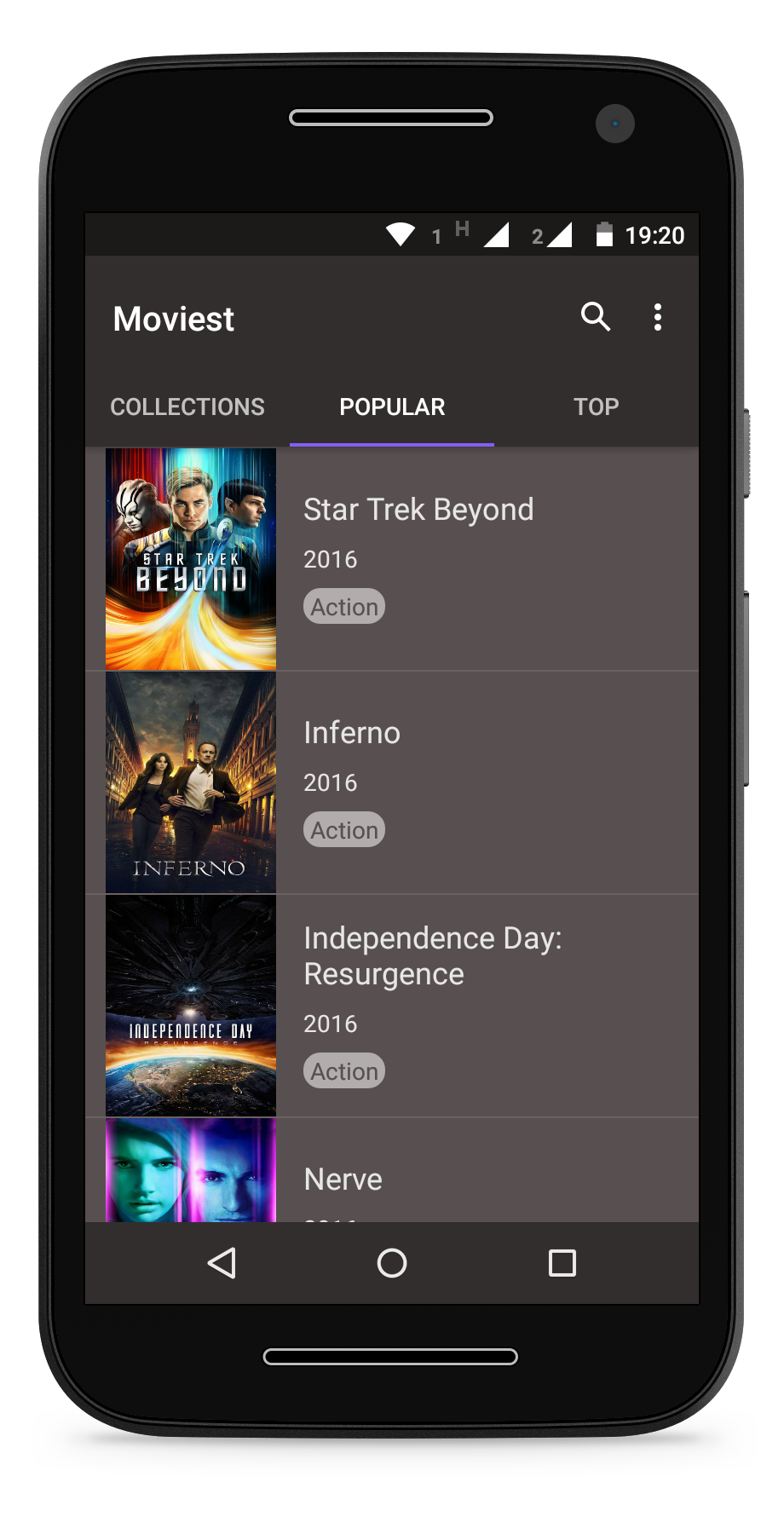Select the Popular tab

(392, 407)
